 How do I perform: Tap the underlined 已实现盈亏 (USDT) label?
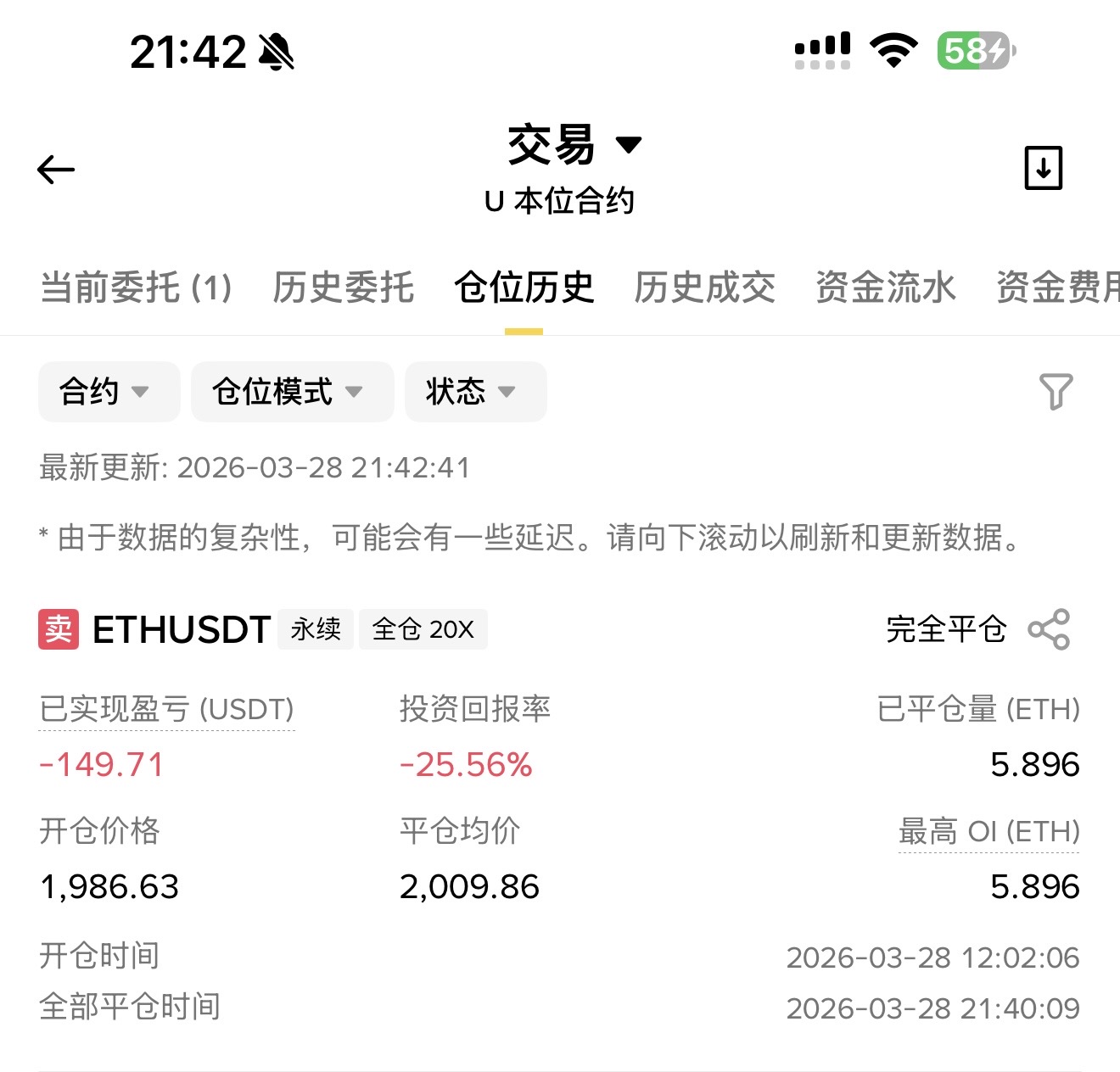[166, 709]
